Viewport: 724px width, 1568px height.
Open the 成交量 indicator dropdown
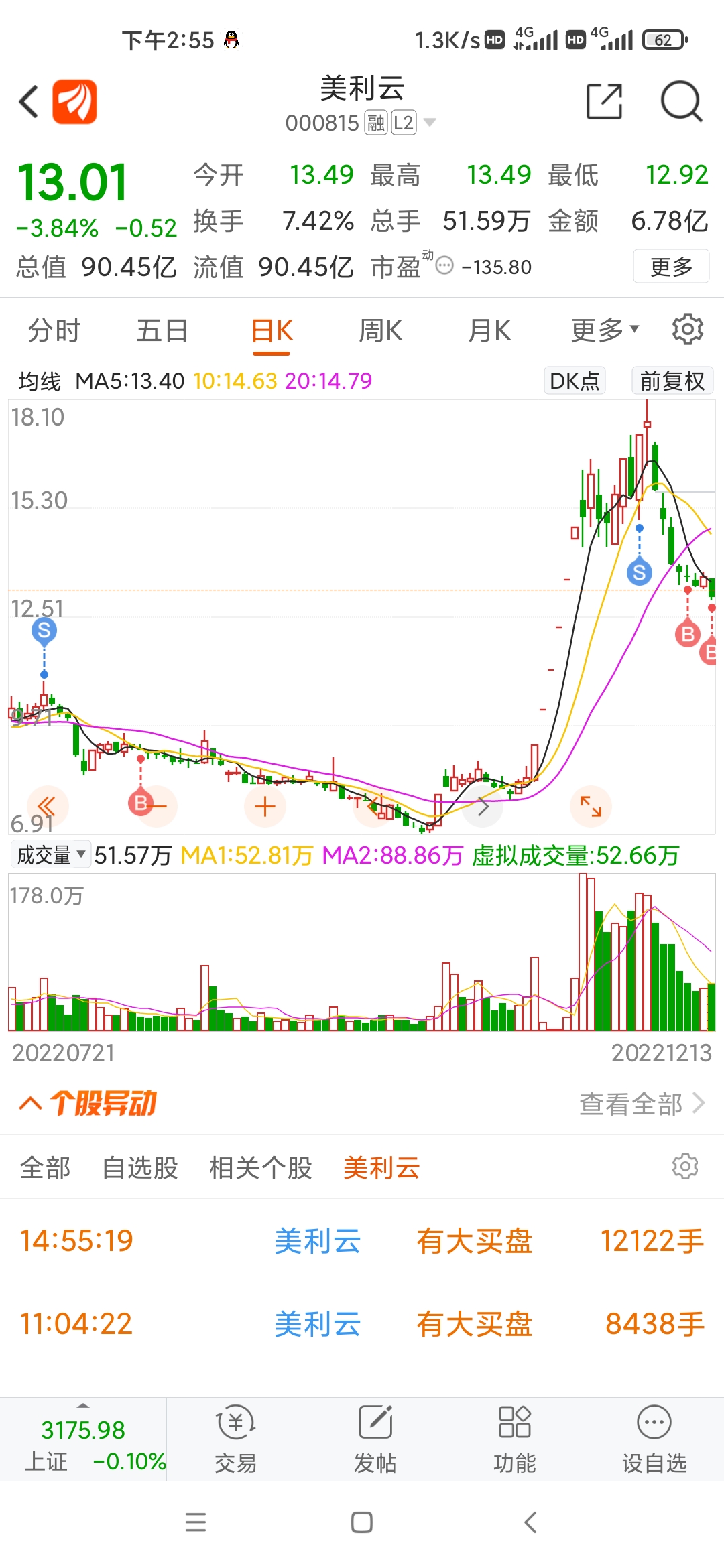coord(51,855)
